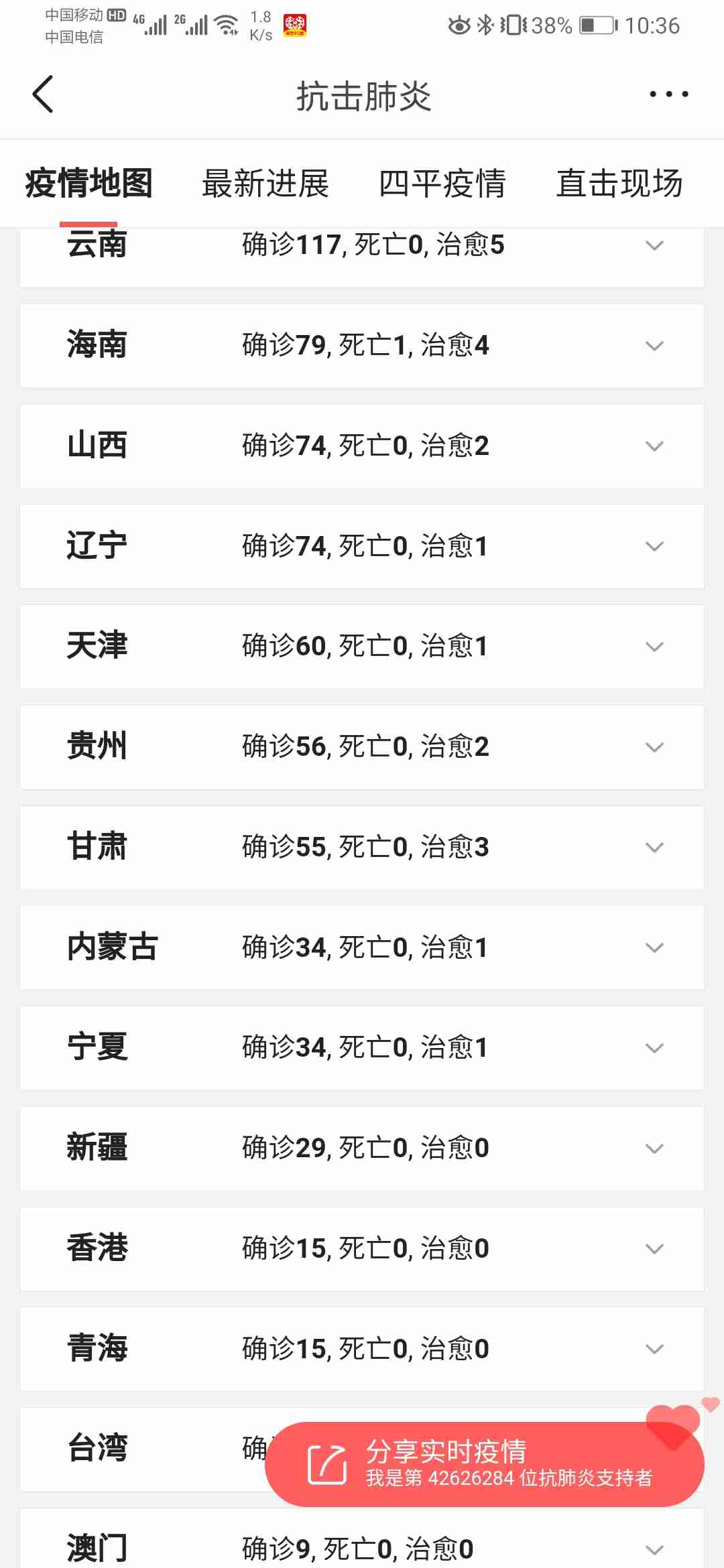Select the 疫情地图 tab
Viewport: 724px width, 1568px height.
[89, 184]
